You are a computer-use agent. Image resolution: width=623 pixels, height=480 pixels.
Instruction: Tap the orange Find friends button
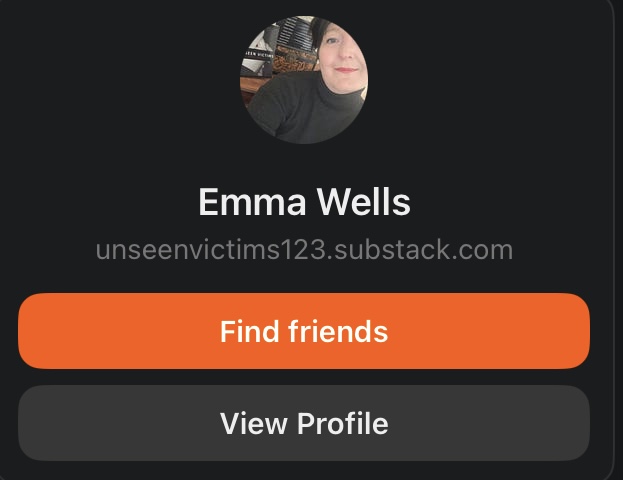click(304, 331)
